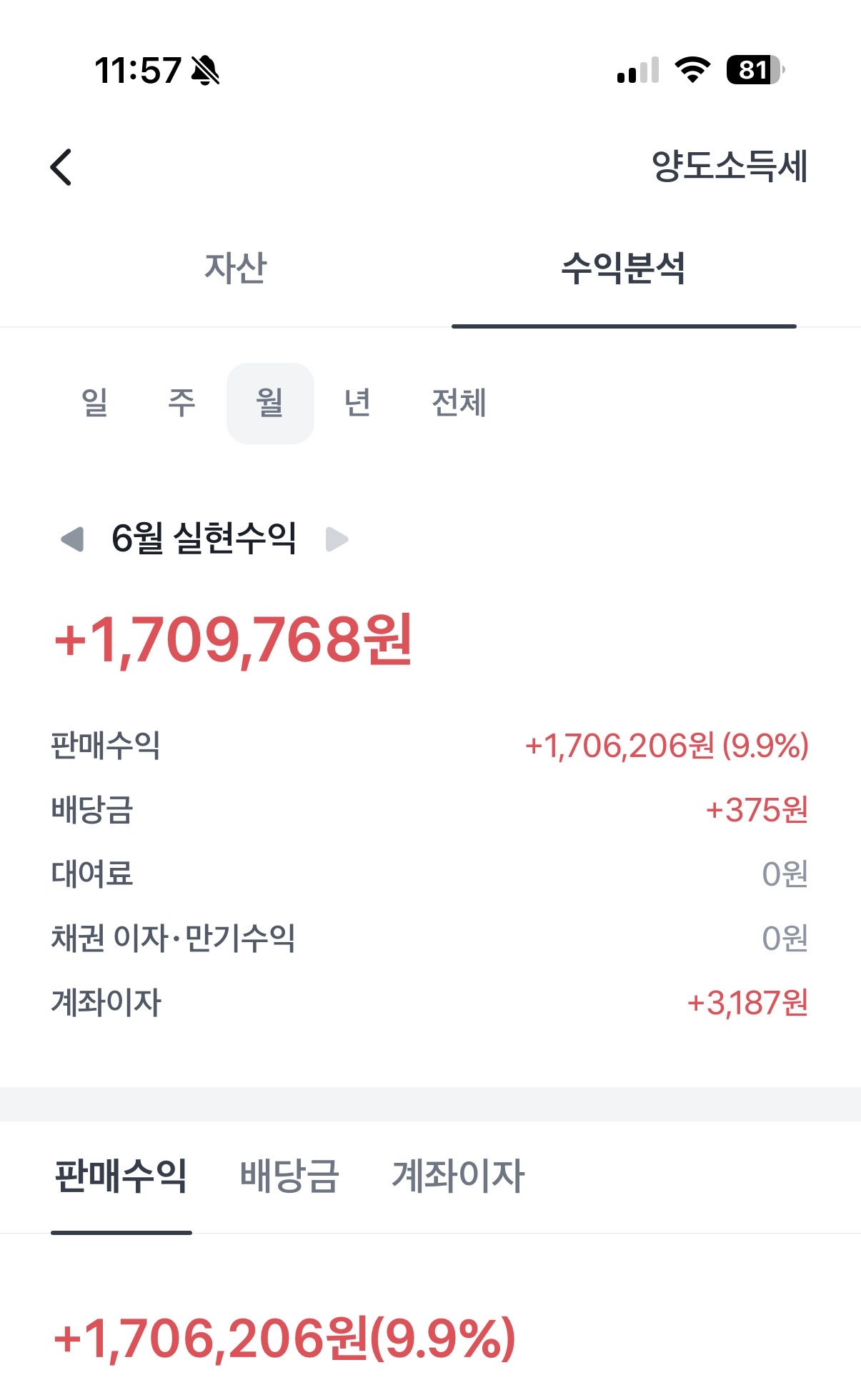Image resolution: width=861 pixels, height=1400 pixels.
Task: Open the 양도소득세 link
Action: [x=730, y=166]
